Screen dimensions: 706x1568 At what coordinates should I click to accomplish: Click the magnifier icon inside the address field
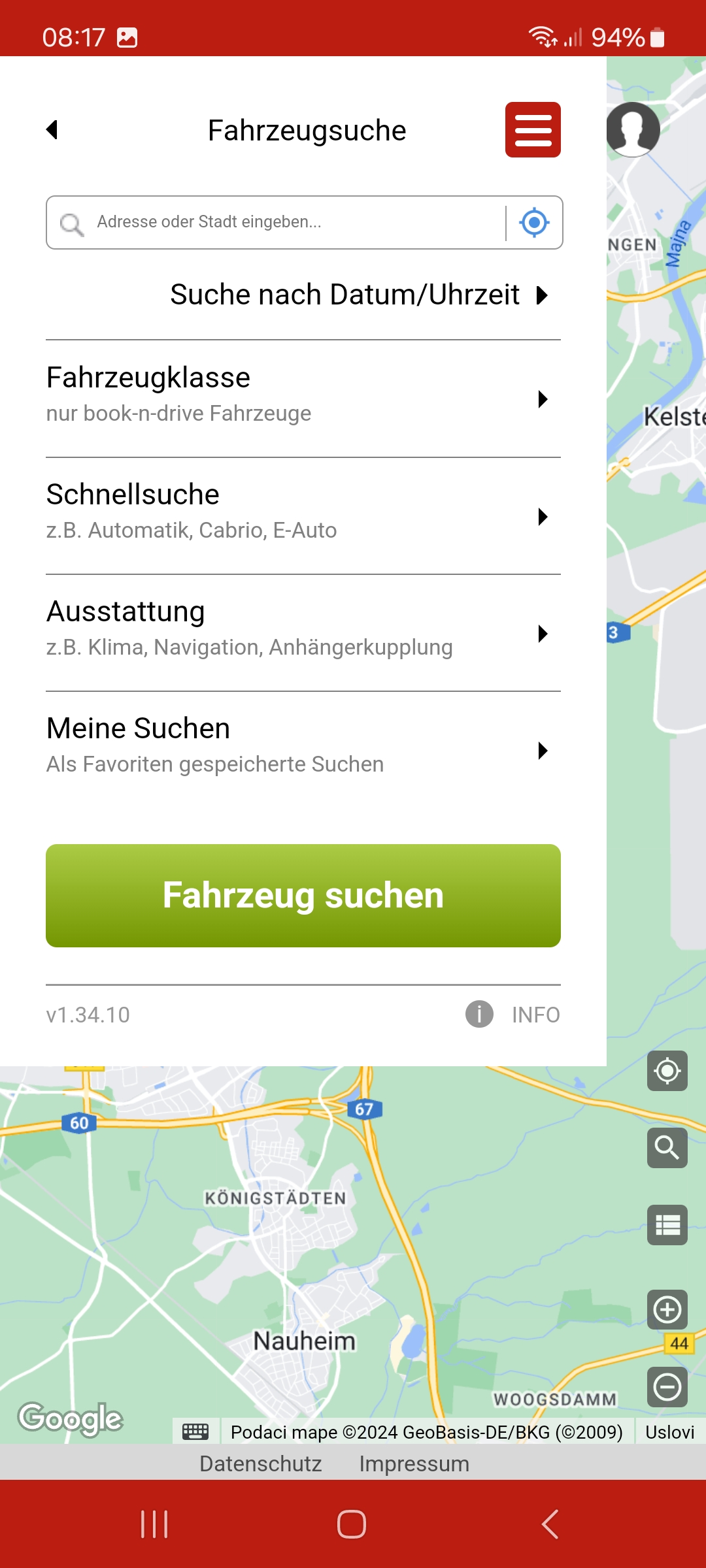72,222
